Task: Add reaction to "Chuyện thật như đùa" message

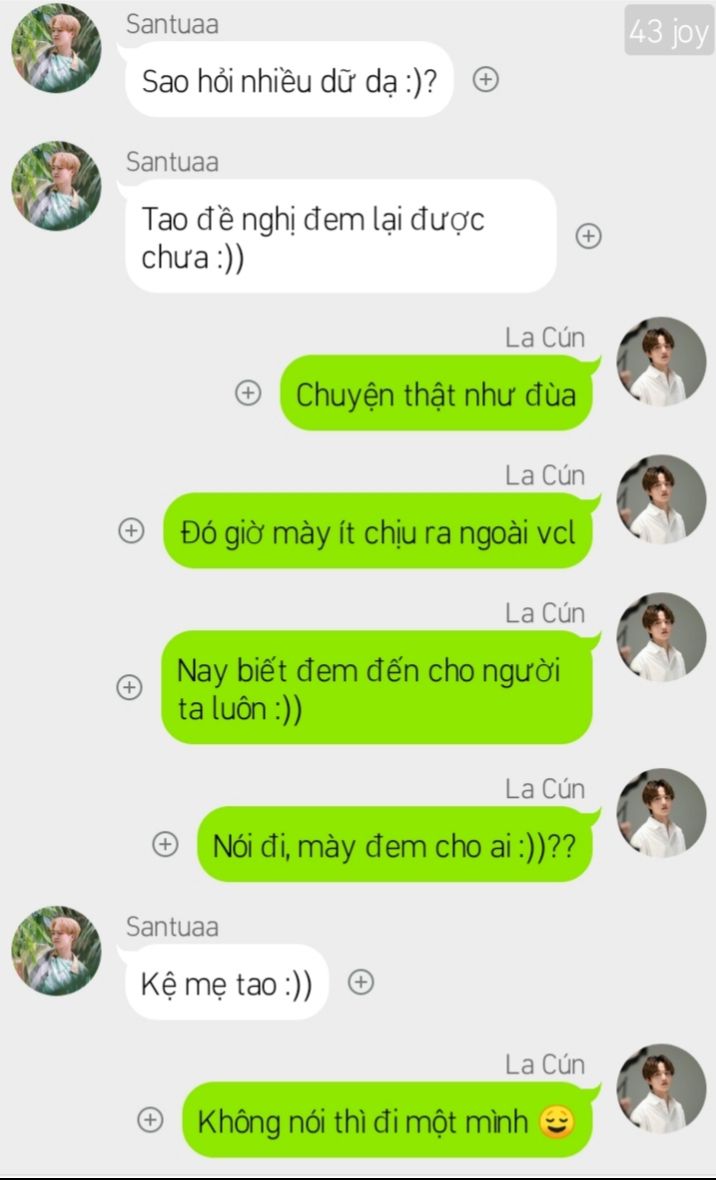Action: pos(247,394)
